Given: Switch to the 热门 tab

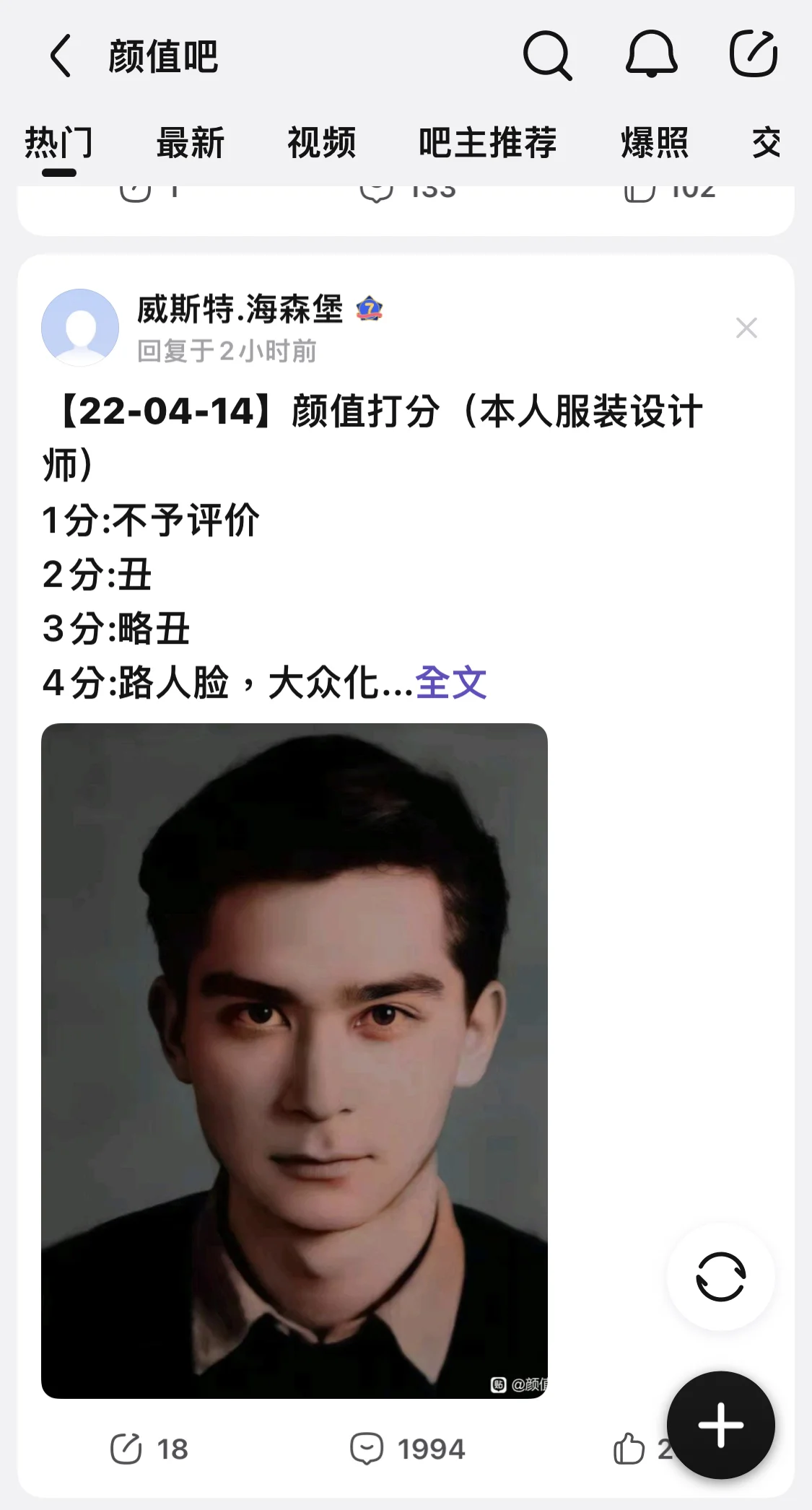Looking at the screenshot, I should [59, 142].
